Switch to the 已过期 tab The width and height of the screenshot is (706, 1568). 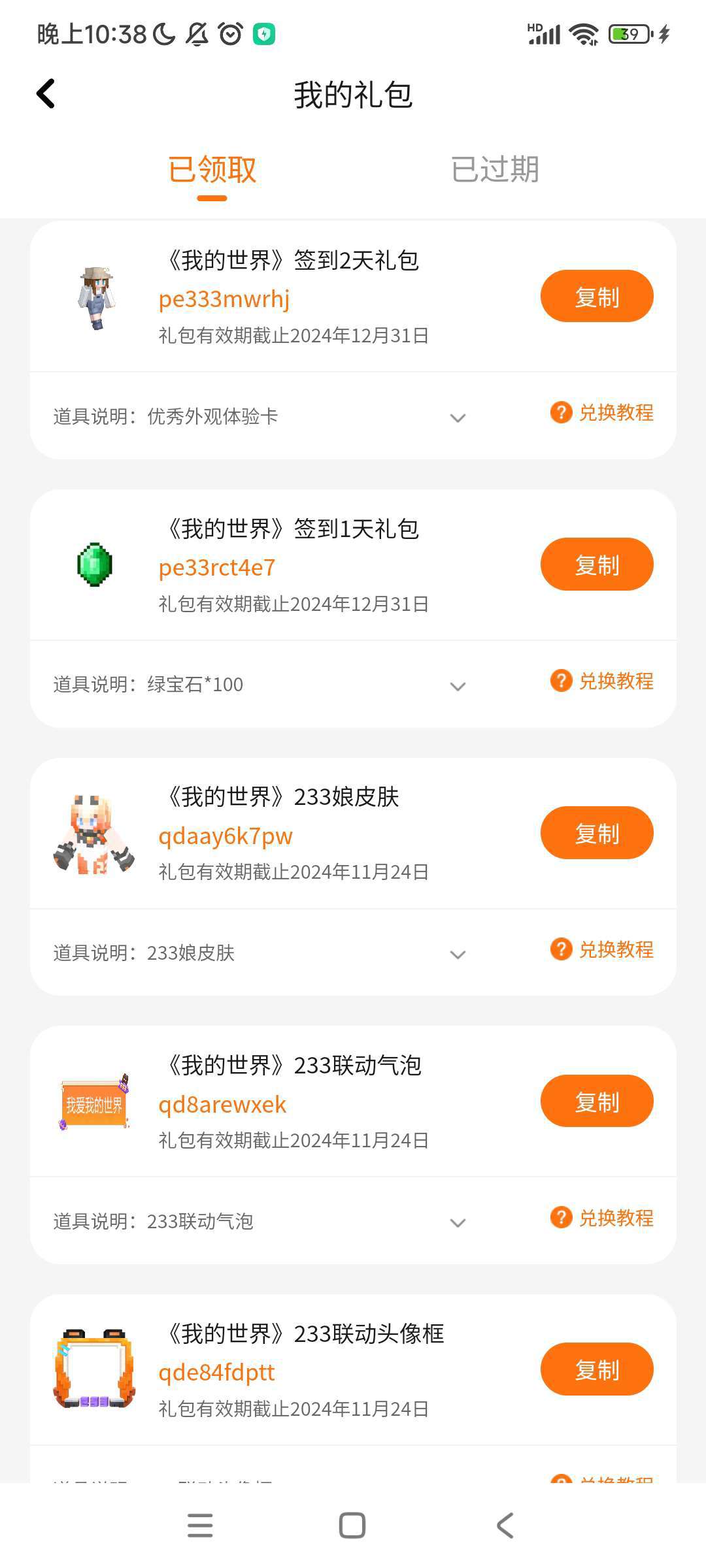click(495, 170)
